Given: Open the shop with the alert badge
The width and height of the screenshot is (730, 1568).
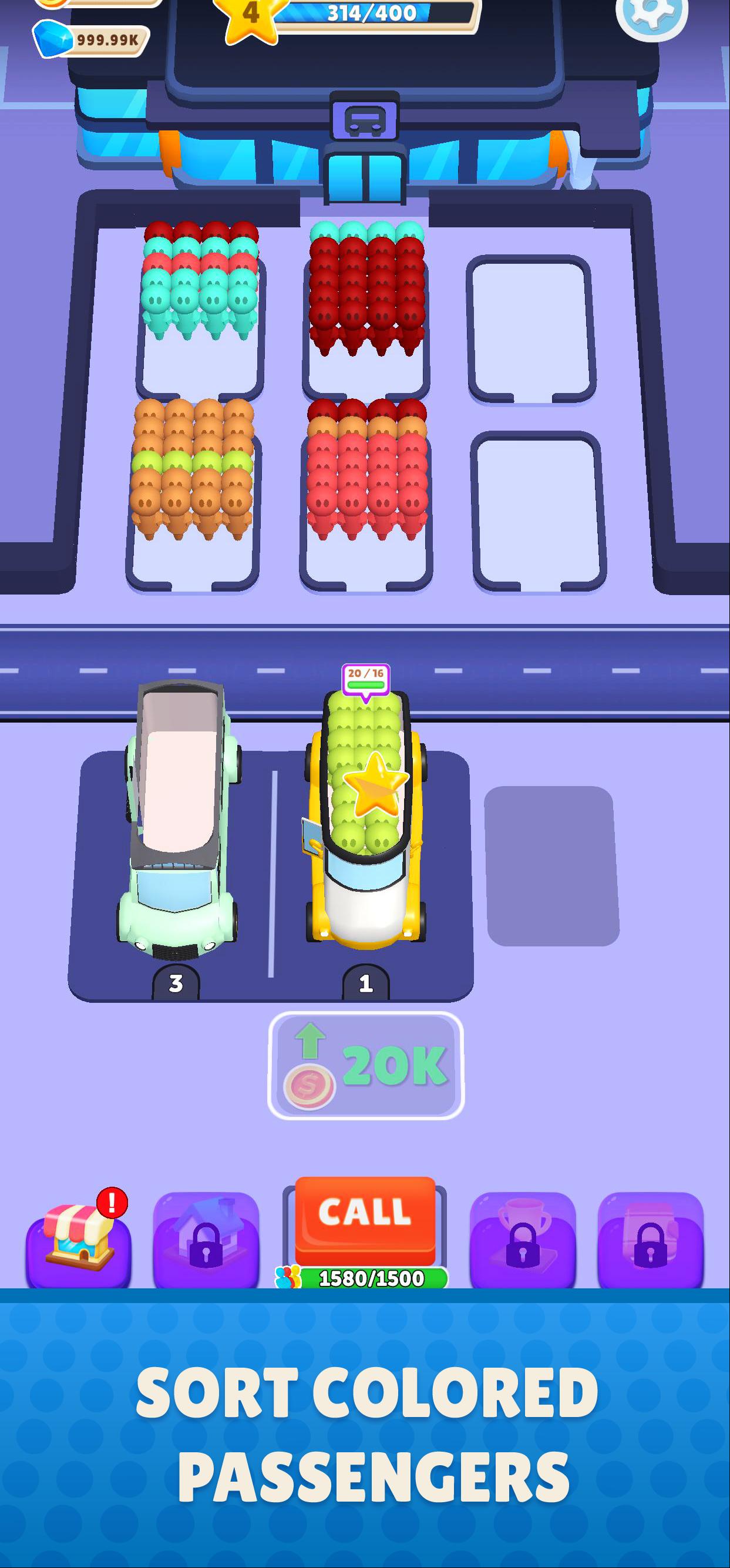Looking at the screenshot, I should click(78, 1240).
